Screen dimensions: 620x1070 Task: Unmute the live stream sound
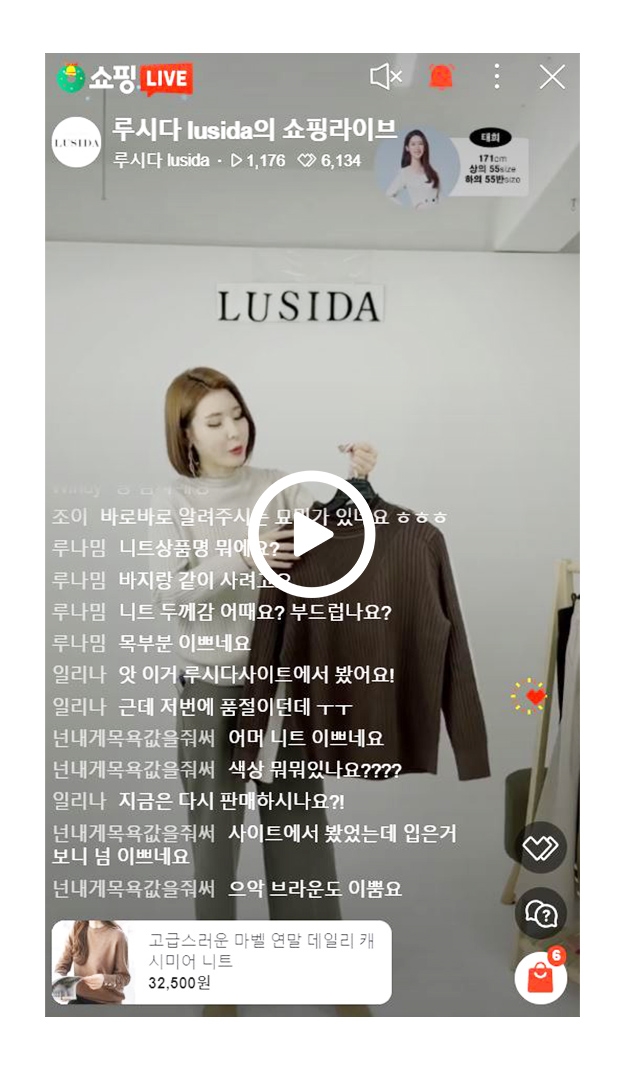(x=385, y=77)
